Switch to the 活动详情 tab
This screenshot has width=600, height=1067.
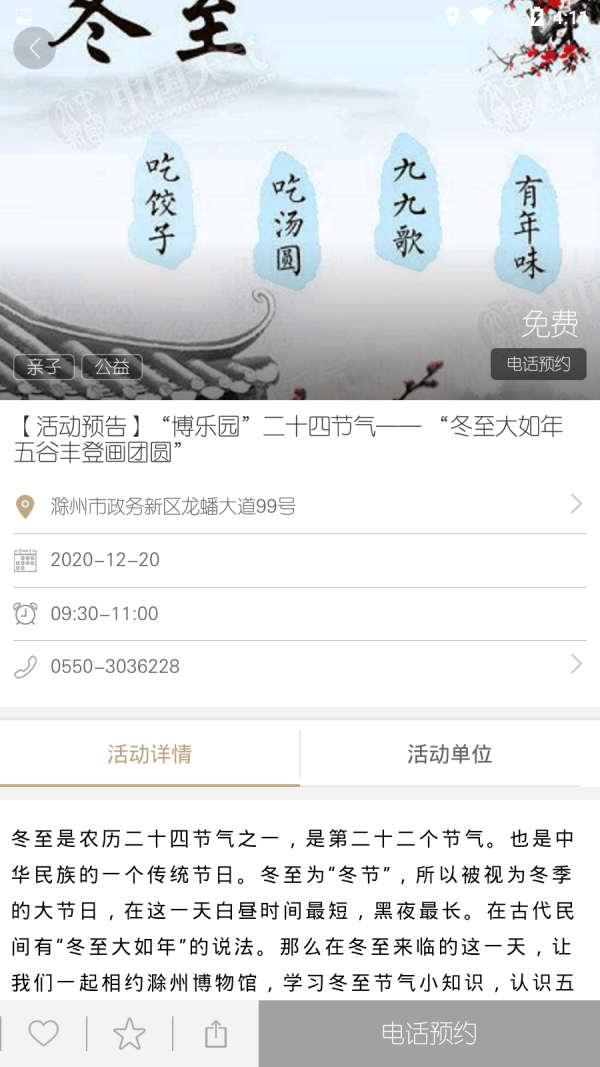[150, 754]
